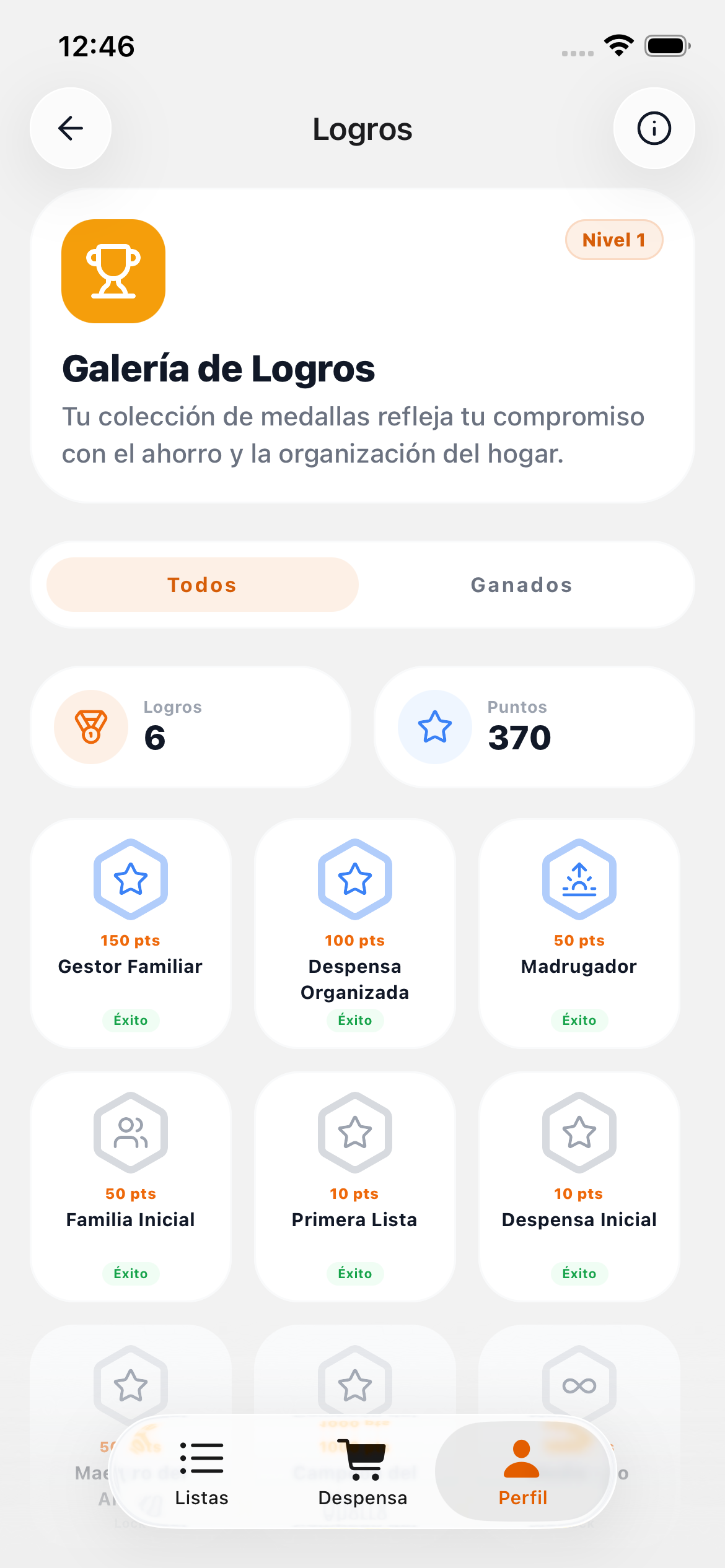Go to the Despensa tab
725x1568 pixels.
[362, 1473]
